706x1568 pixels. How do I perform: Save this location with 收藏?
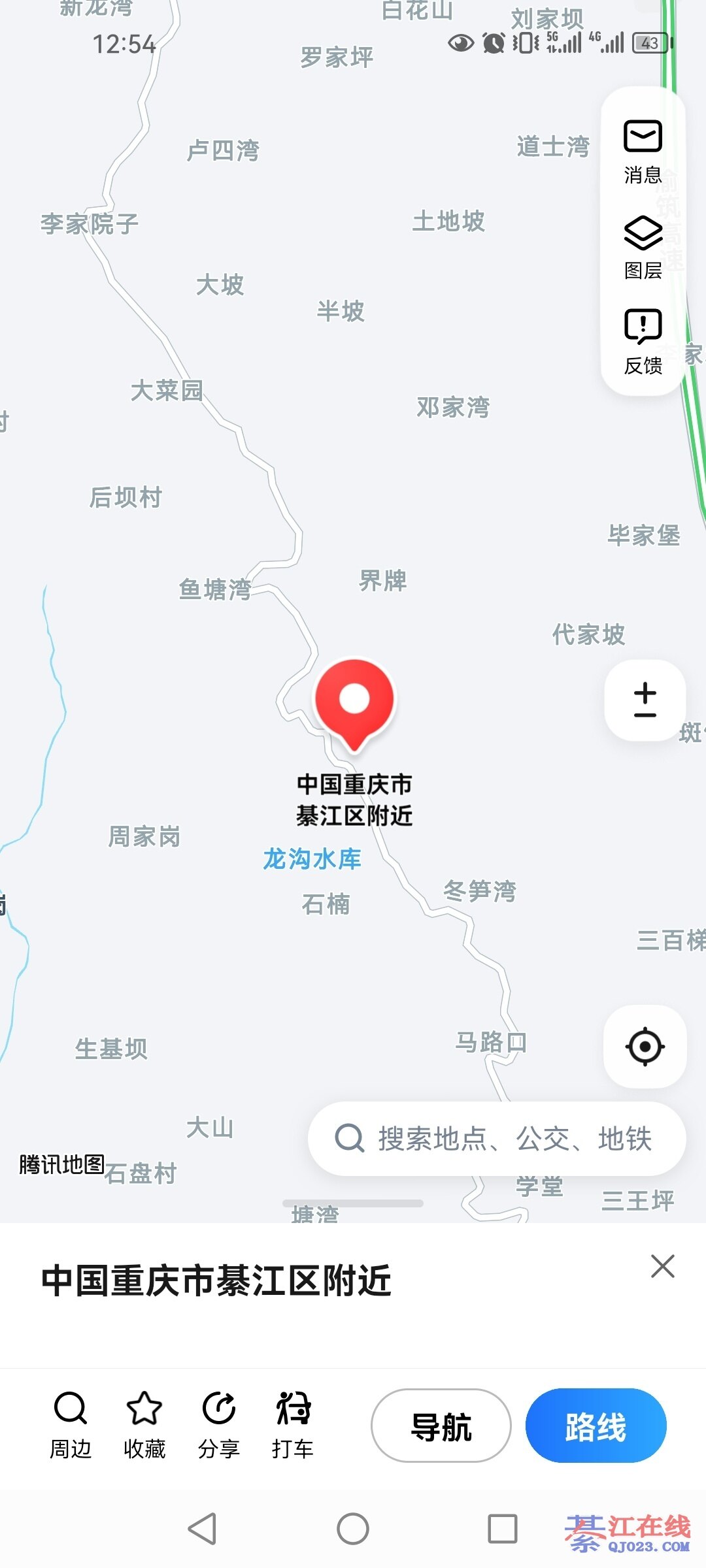(x=144, y=1424)
